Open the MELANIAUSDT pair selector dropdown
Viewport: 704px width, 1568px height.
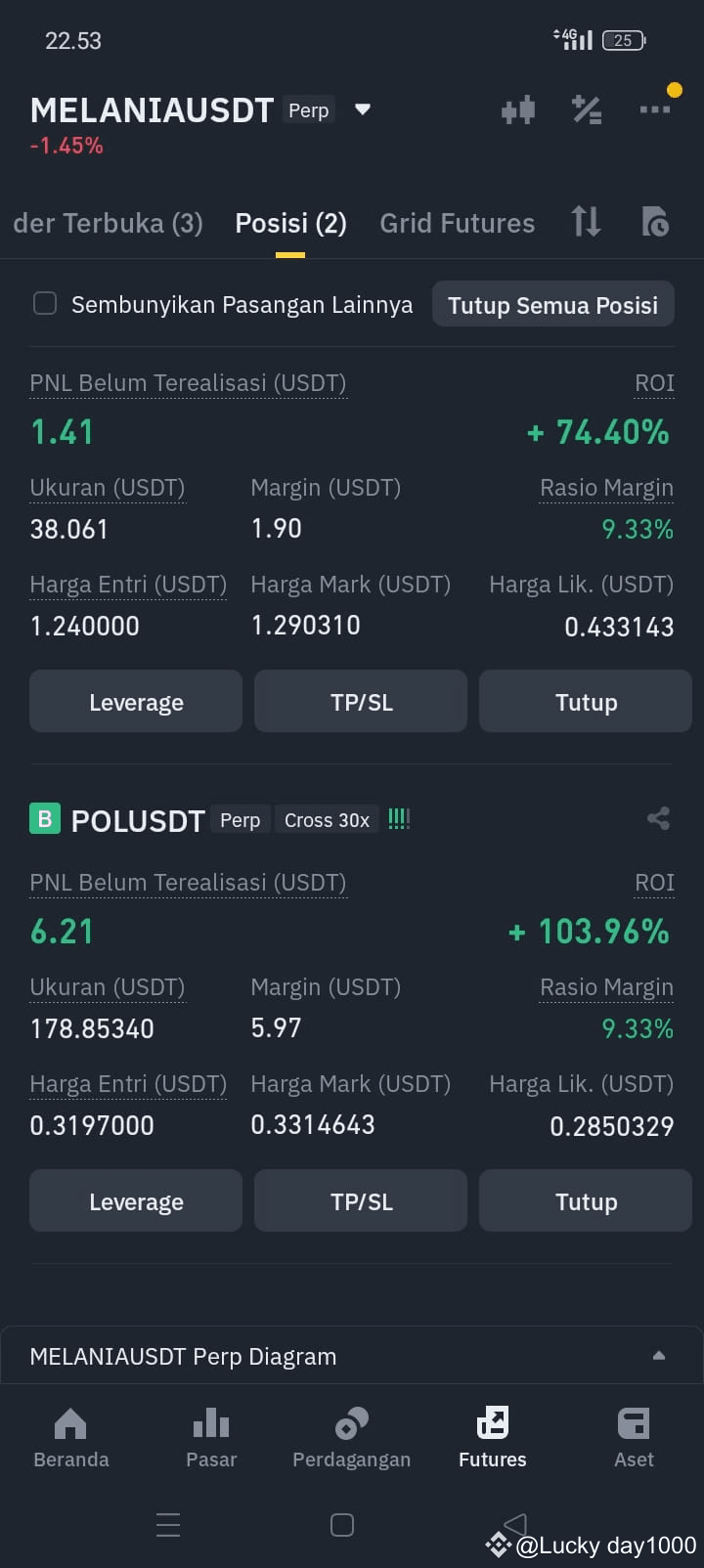coord(362,109)
